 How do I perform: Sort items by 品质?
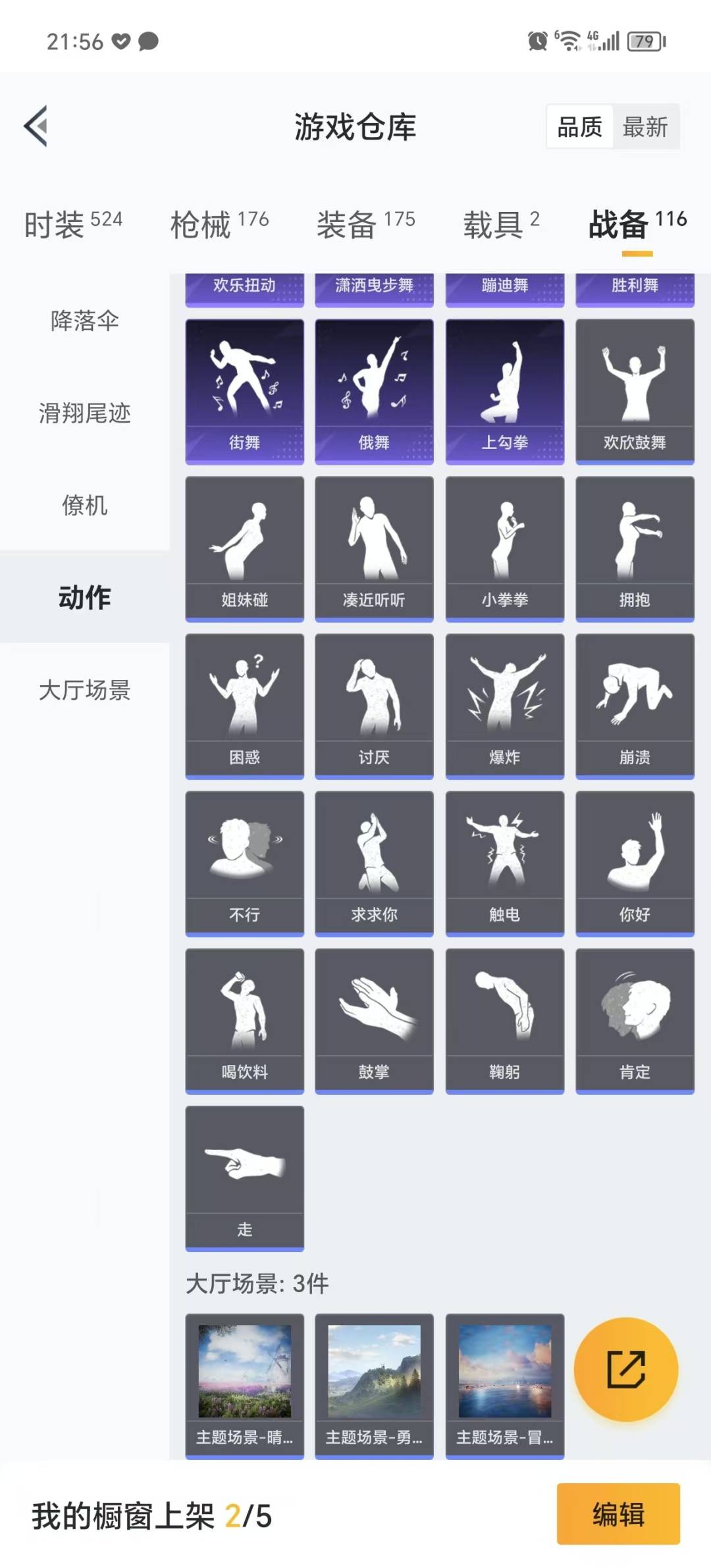(x=579, y=126)
